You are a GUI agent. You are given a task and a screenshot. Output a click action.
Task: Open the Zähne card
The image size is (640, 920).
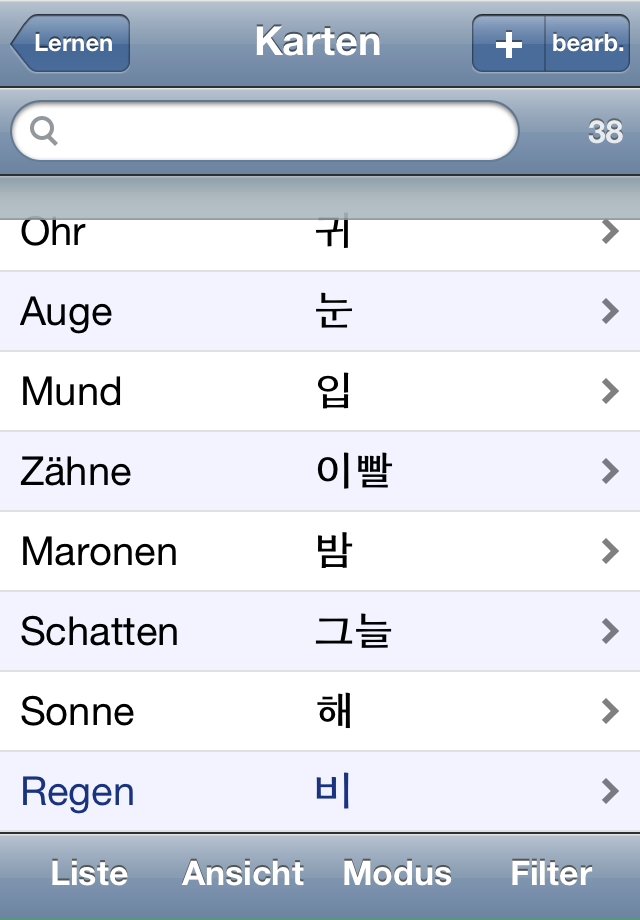coord(320,471)
